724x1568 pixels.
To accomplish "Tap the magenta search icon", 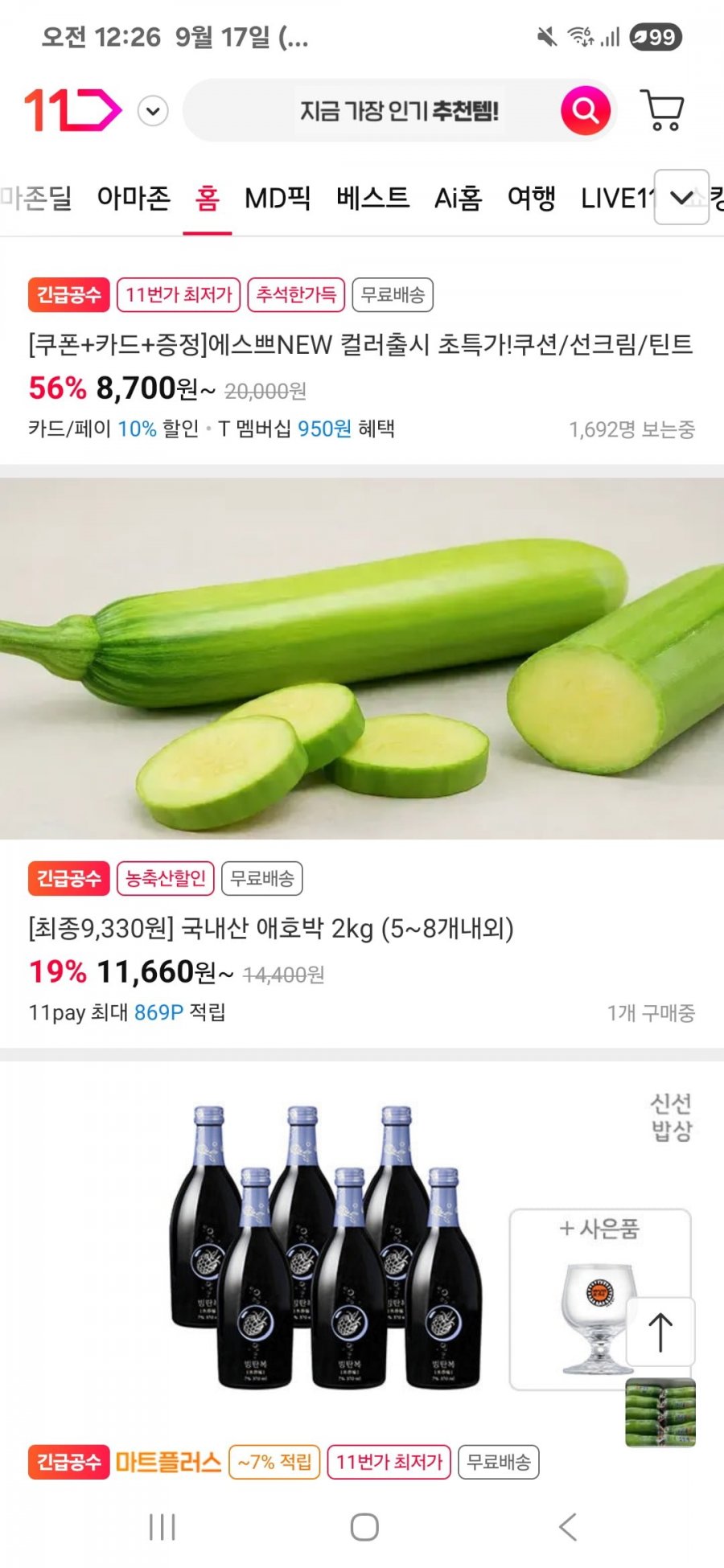I will (x=585, y=110).
